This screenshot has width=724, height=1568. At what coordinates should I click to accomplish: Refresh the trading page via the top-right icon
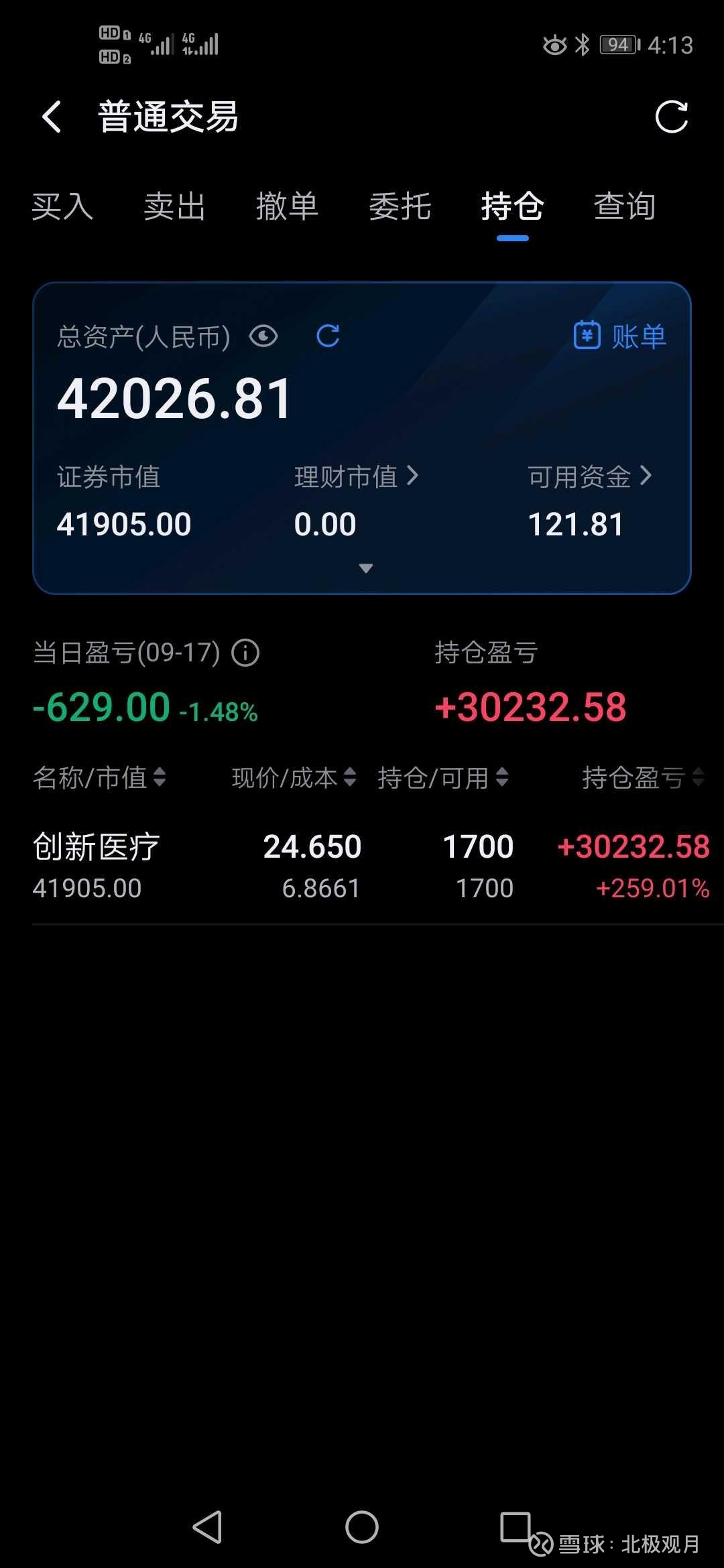(671, 117)
